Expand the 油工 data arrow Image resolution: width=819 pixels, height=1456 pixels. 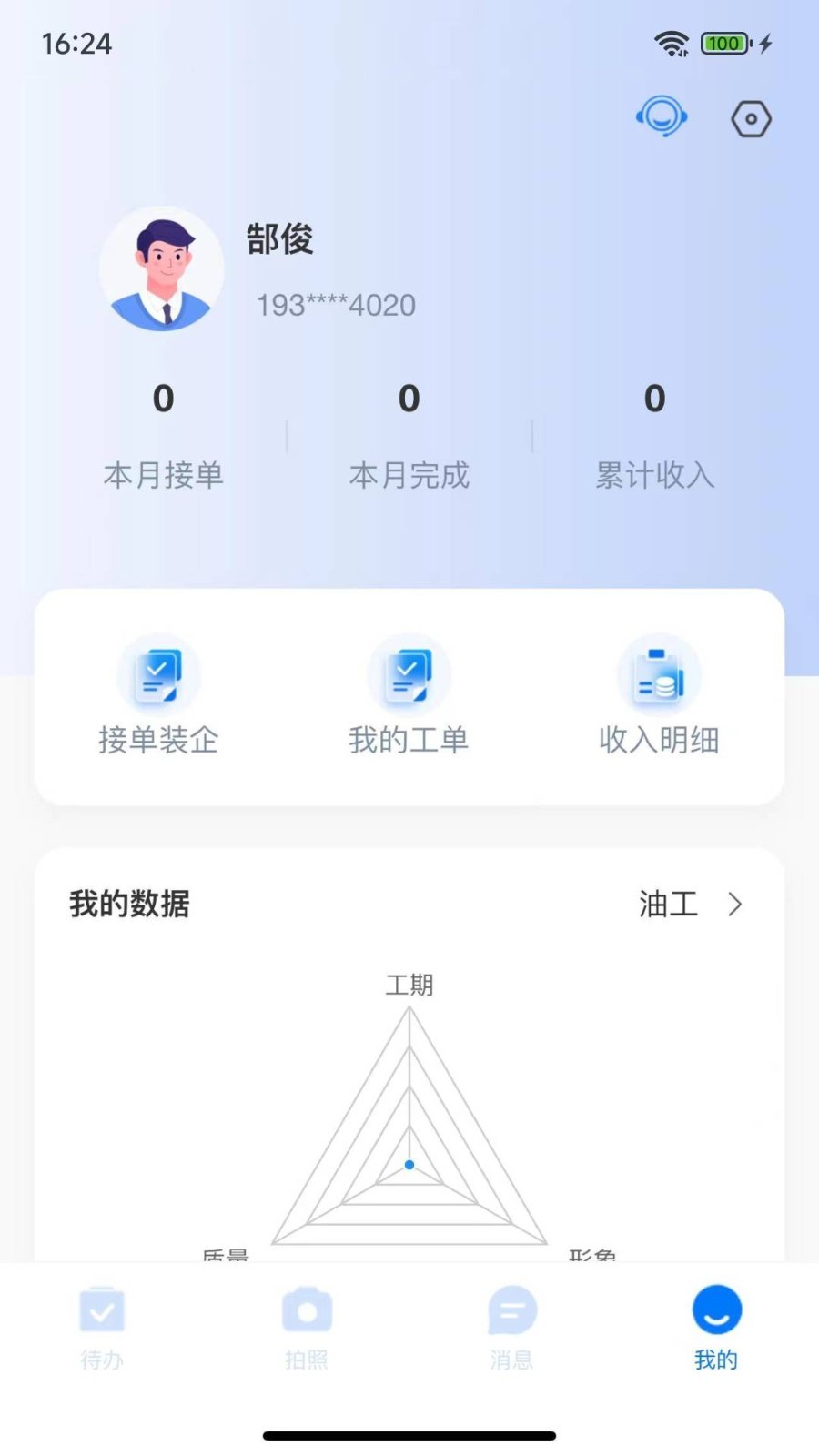click(735, 905)
